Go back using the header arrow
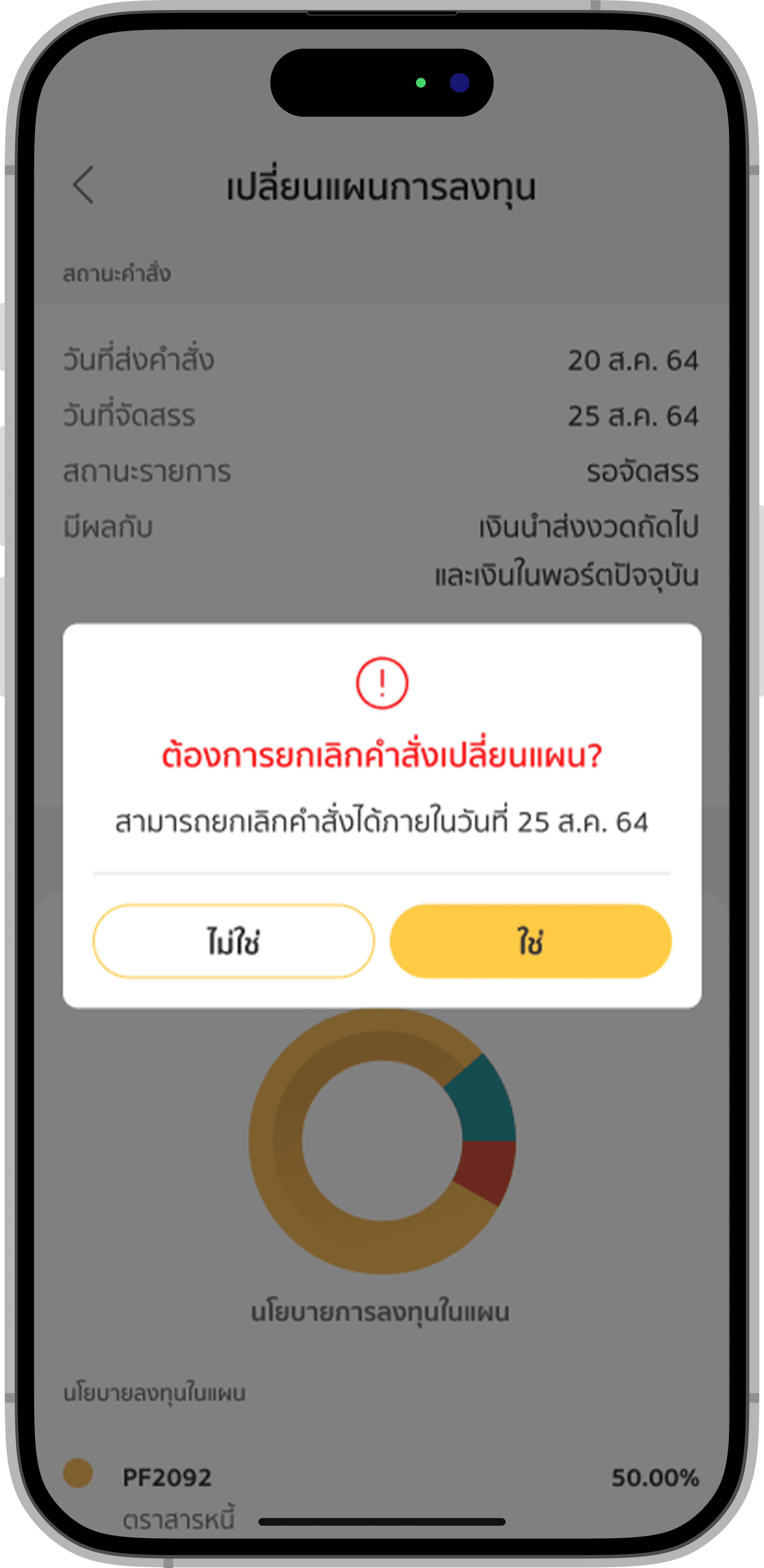This screenshot has width=764, height=1568. pos(83,185)
